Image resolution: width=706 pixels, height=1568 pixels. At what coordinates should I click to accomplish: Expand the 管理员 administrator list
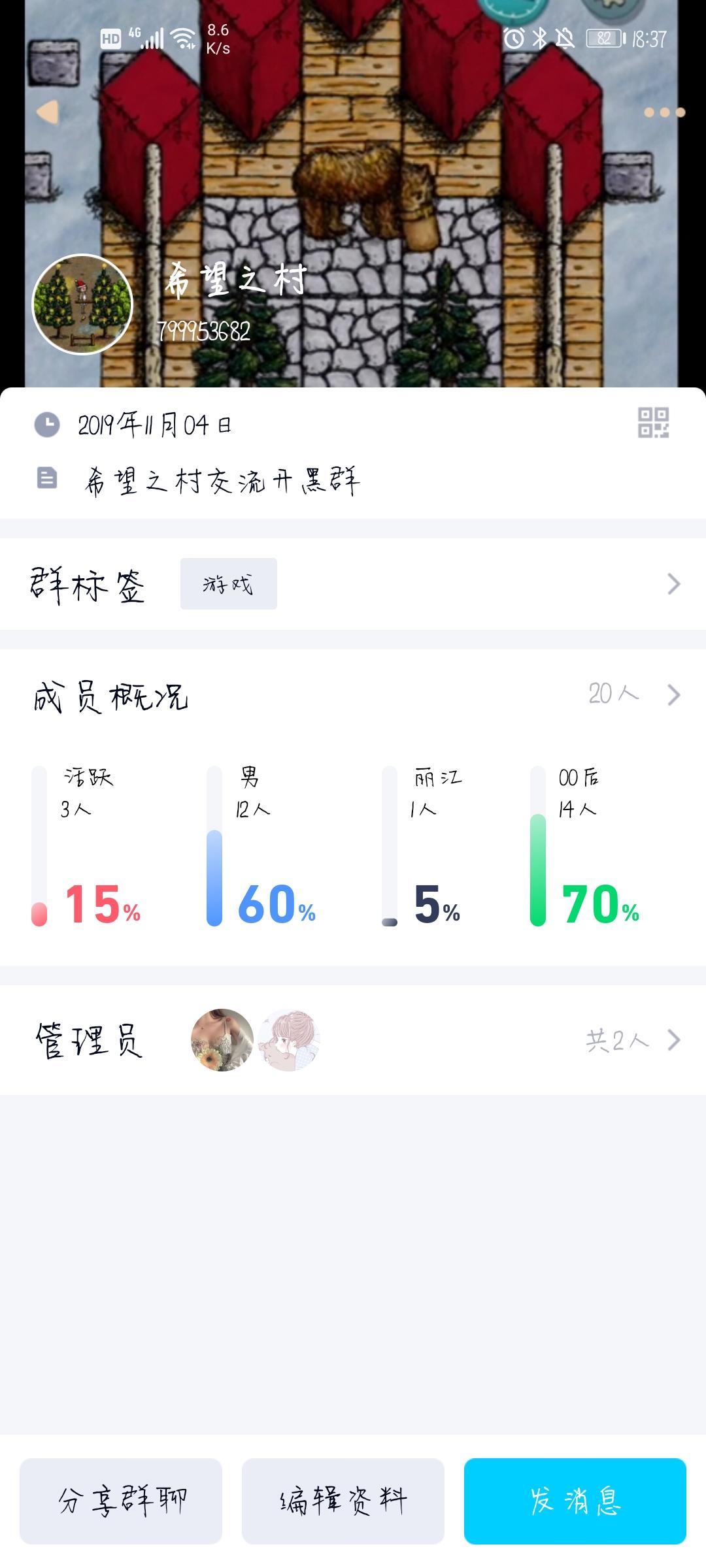pos(673,1039)
